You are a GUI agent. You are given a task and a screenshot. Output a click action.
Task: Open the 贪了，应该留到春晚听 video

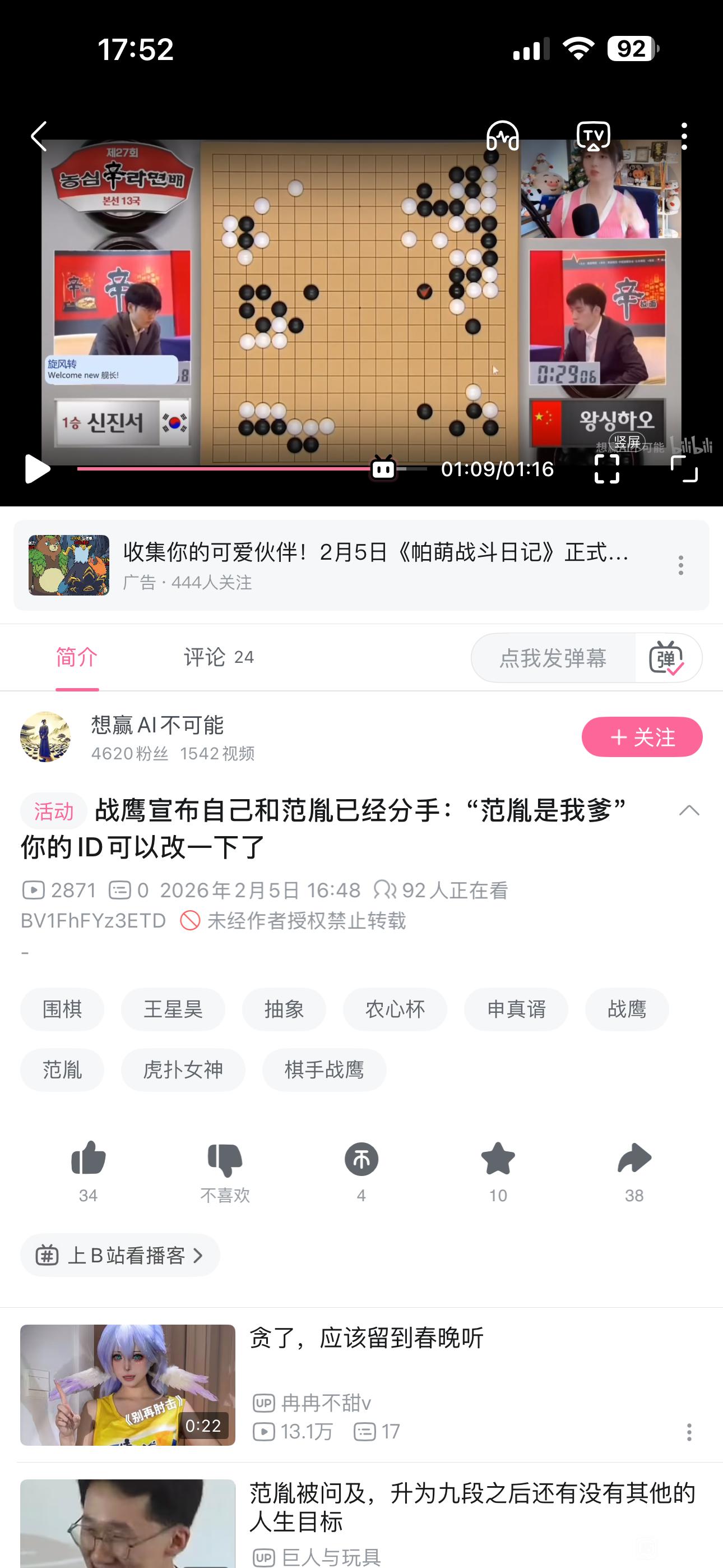click(x=366, y=1338)
